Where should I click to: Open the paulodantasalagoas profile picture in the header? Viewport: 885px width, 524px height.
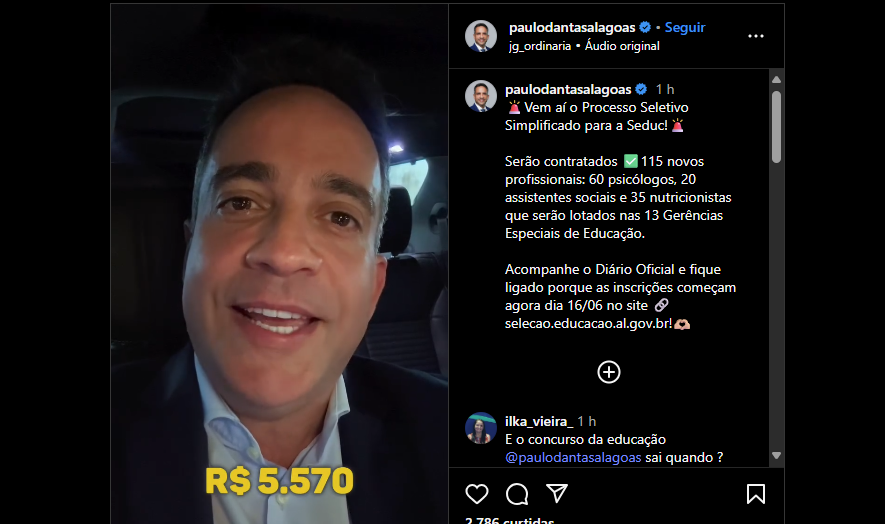(481, 36)
